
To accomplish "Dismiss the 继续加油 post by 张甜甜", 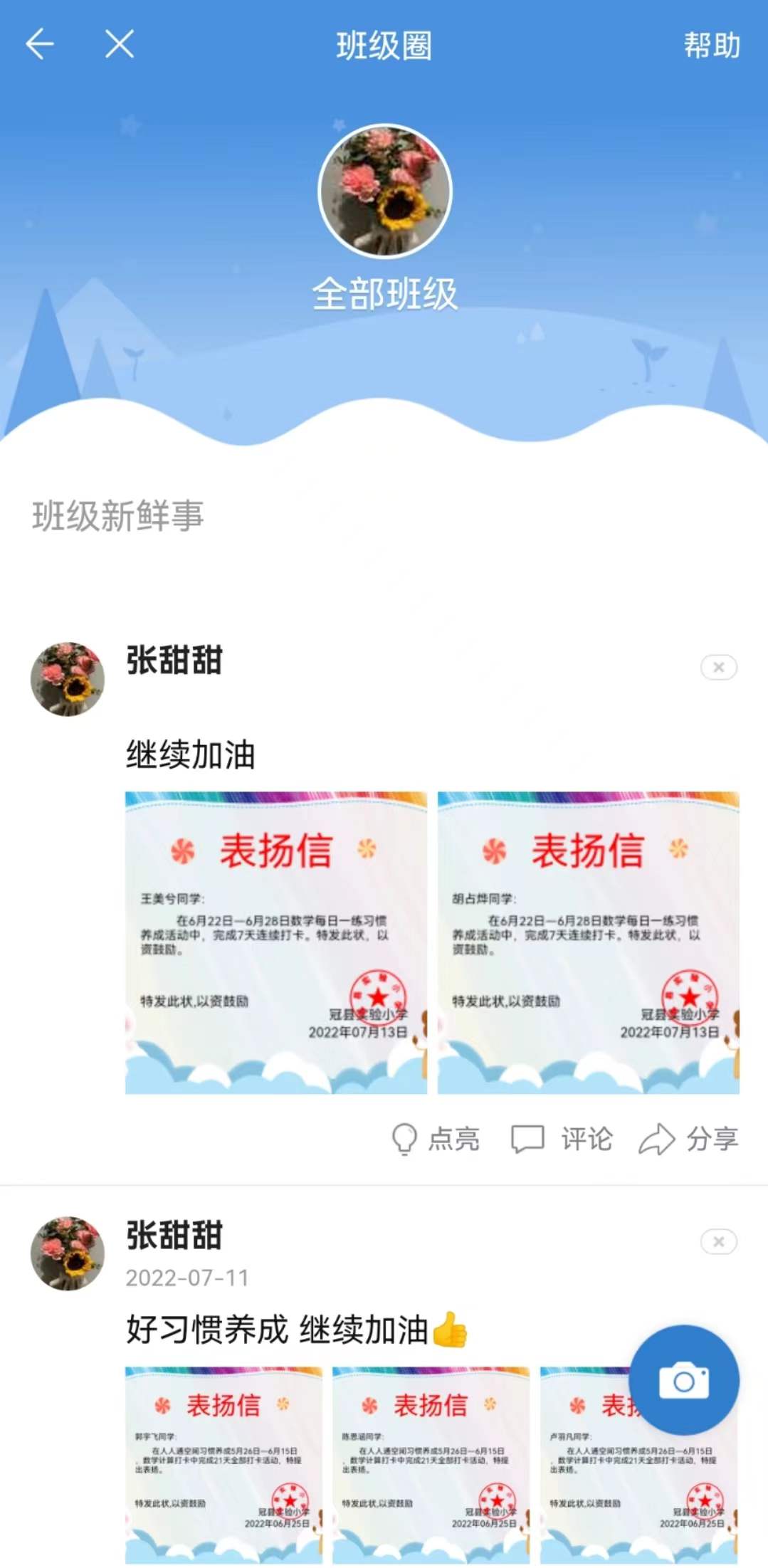I will pyautogui.click(x=718, y=667).
